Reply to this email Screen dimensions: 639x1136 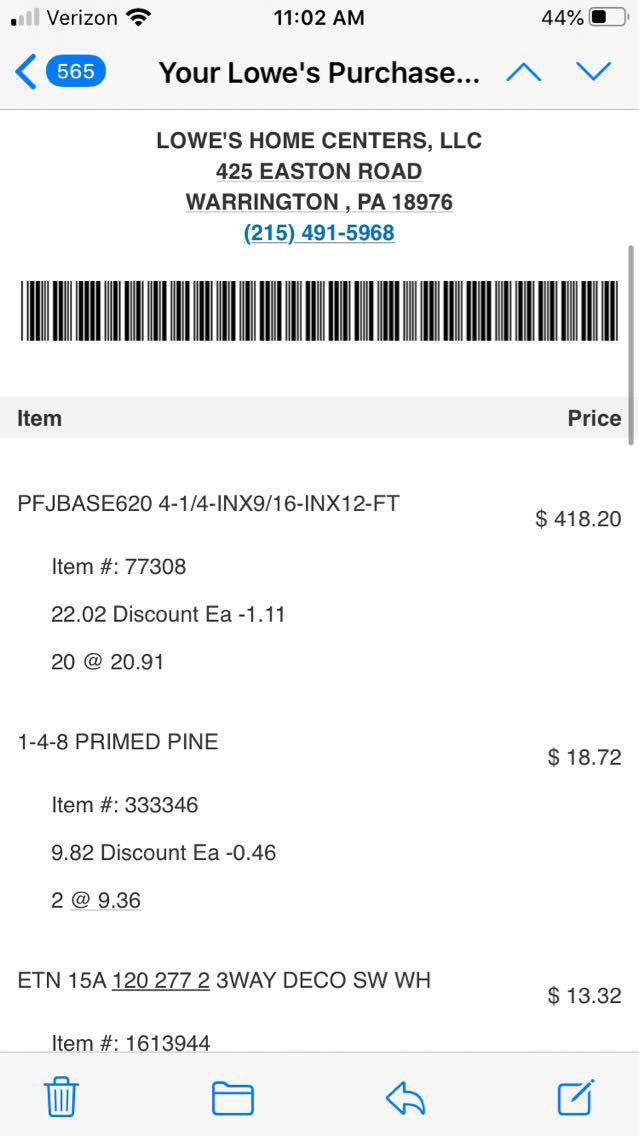click(x=405, y=1098)
